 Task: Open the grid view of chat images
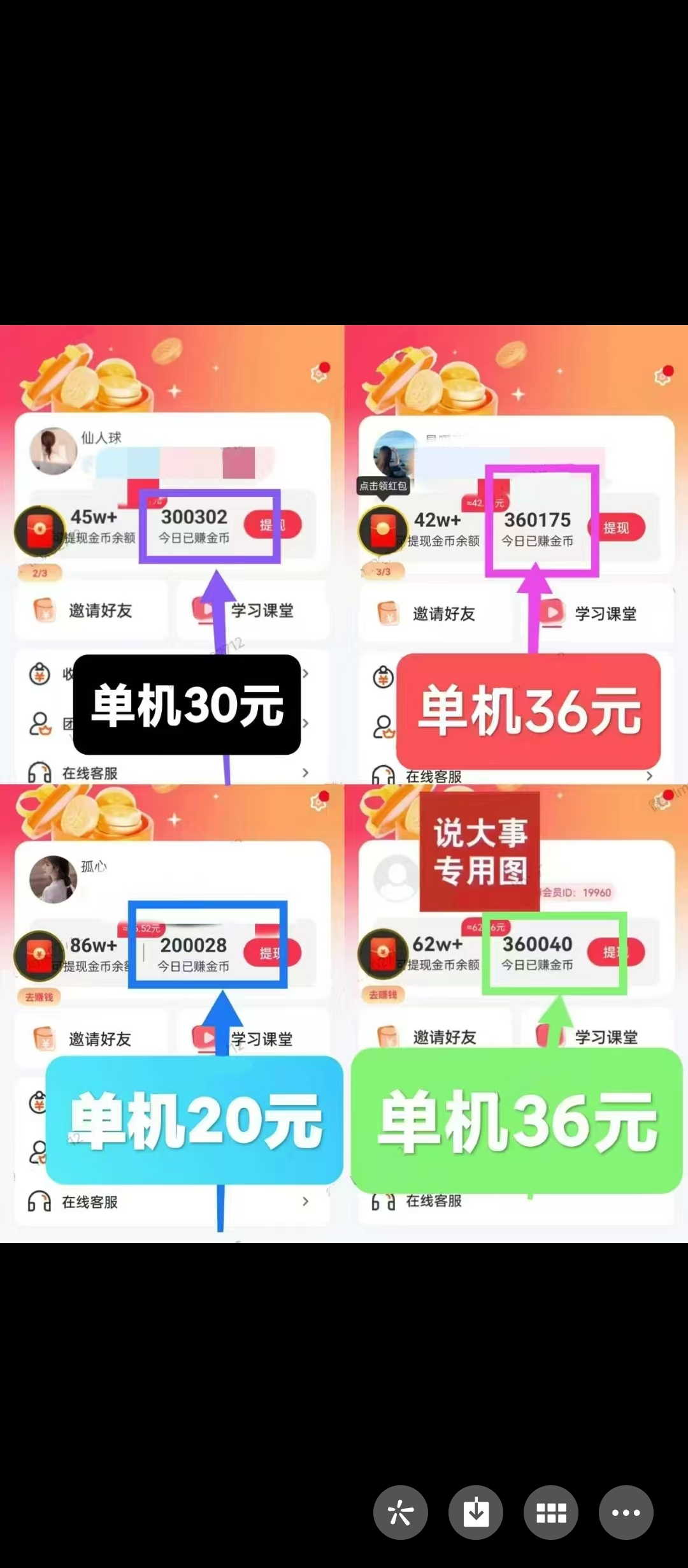click(x=551, y=1513)
